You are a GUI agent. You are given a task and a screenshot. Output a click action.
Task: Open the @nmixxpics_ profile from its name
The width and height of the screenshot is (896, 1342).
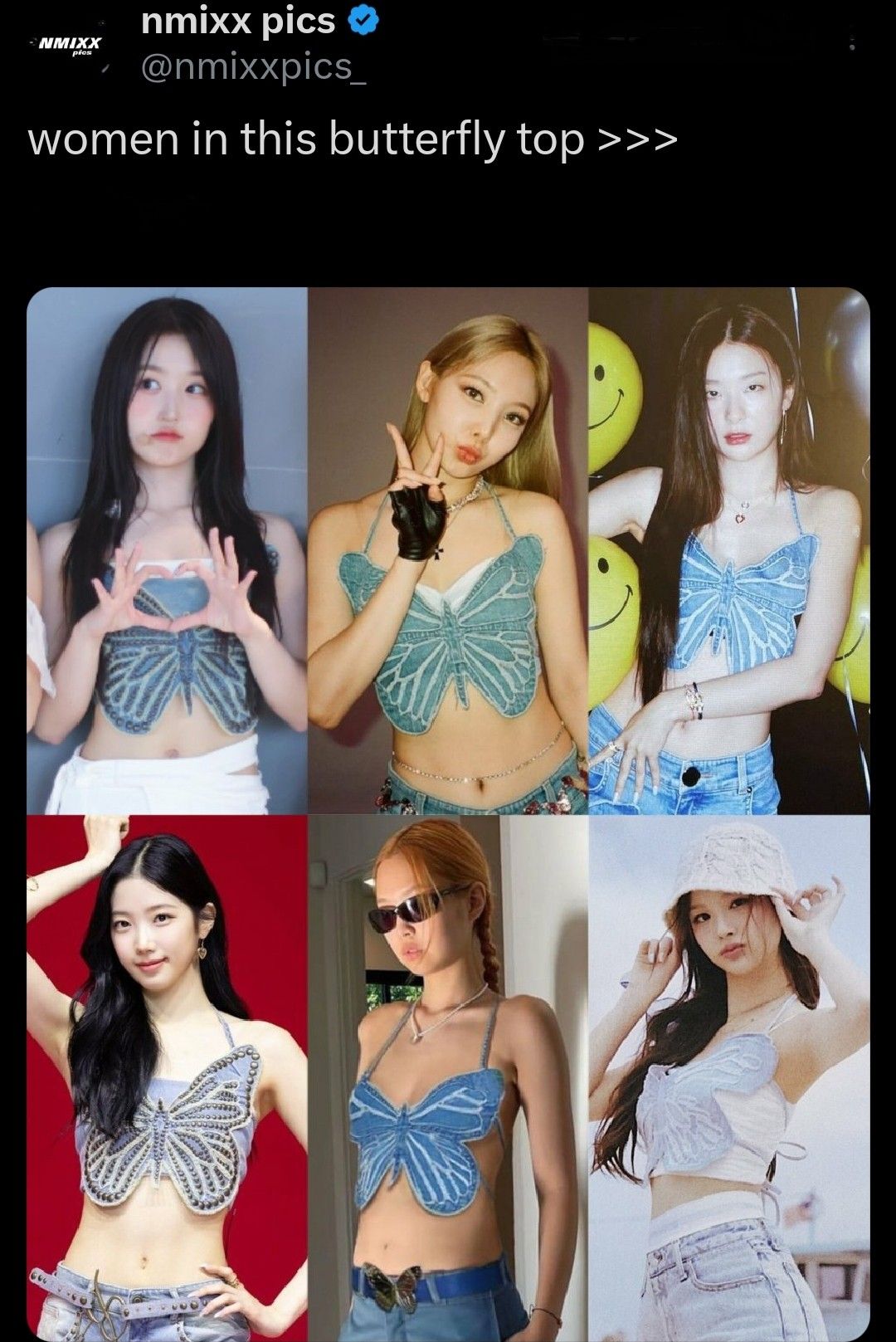click(238, 21)
